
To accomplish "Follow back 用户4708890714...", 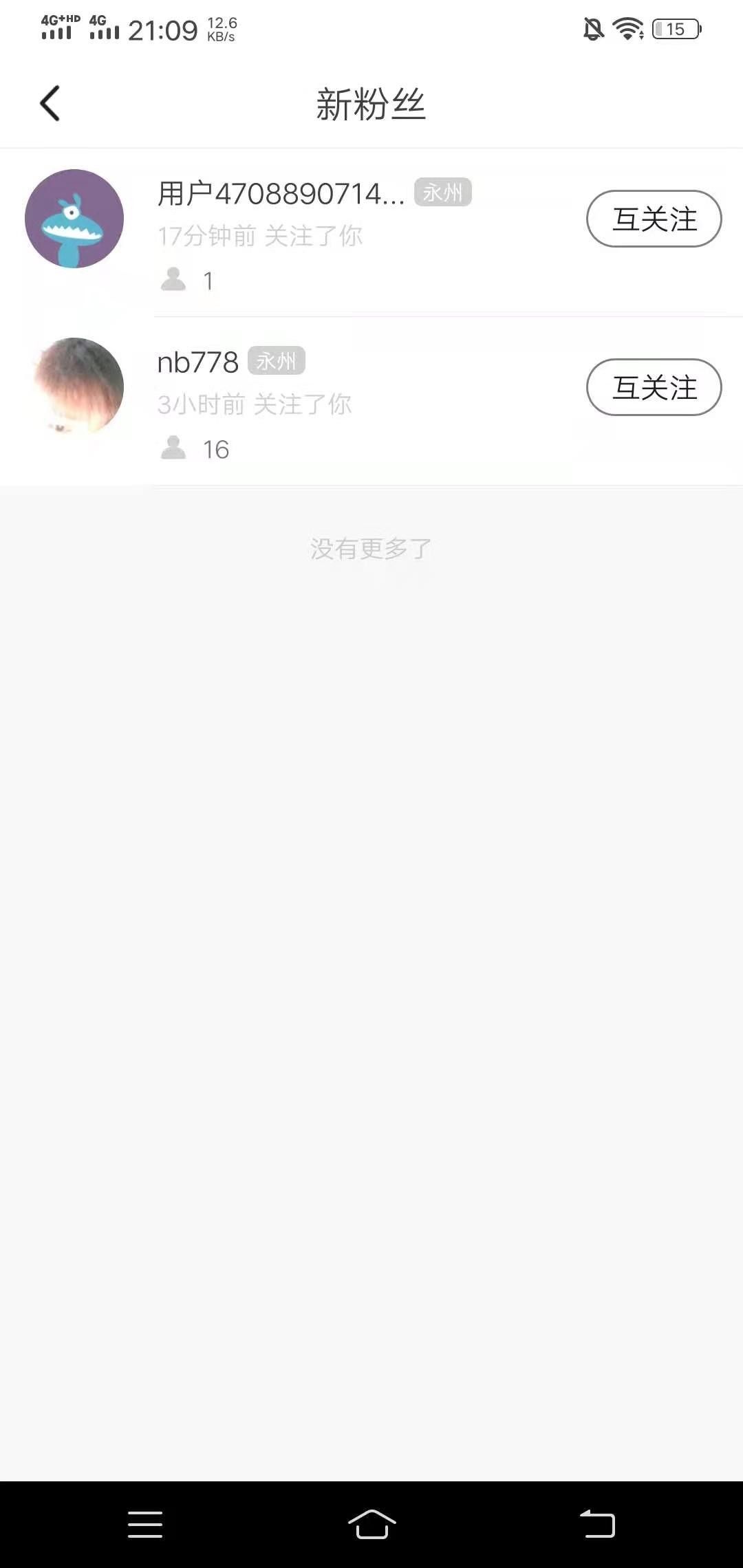I will (654, 219).
